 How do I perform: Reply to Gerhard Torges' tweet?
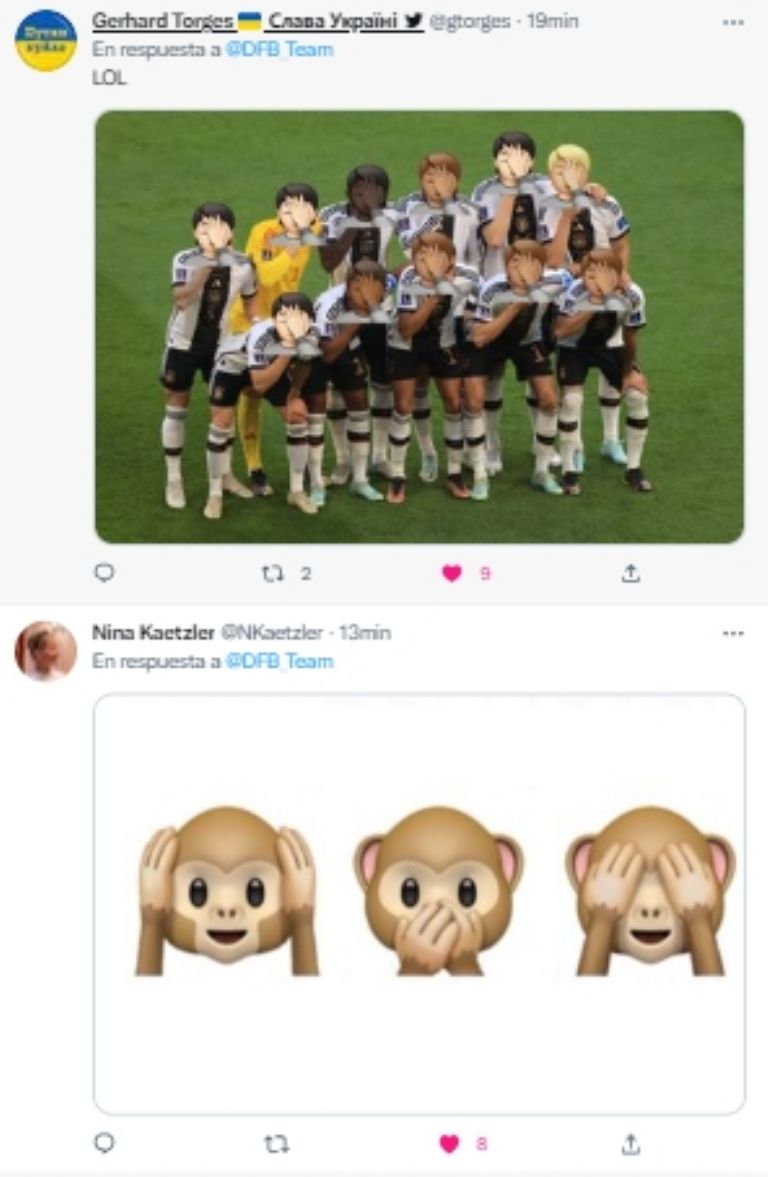[104, 573]
